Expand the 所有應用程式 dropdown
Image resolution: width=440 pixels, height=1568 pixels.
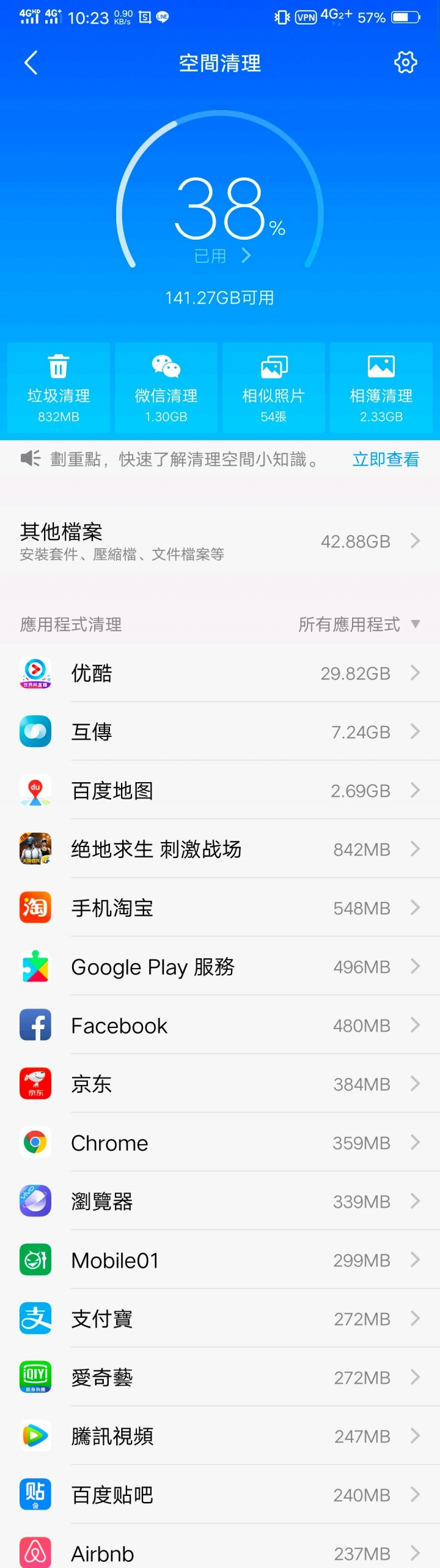[x=359, y=624]
